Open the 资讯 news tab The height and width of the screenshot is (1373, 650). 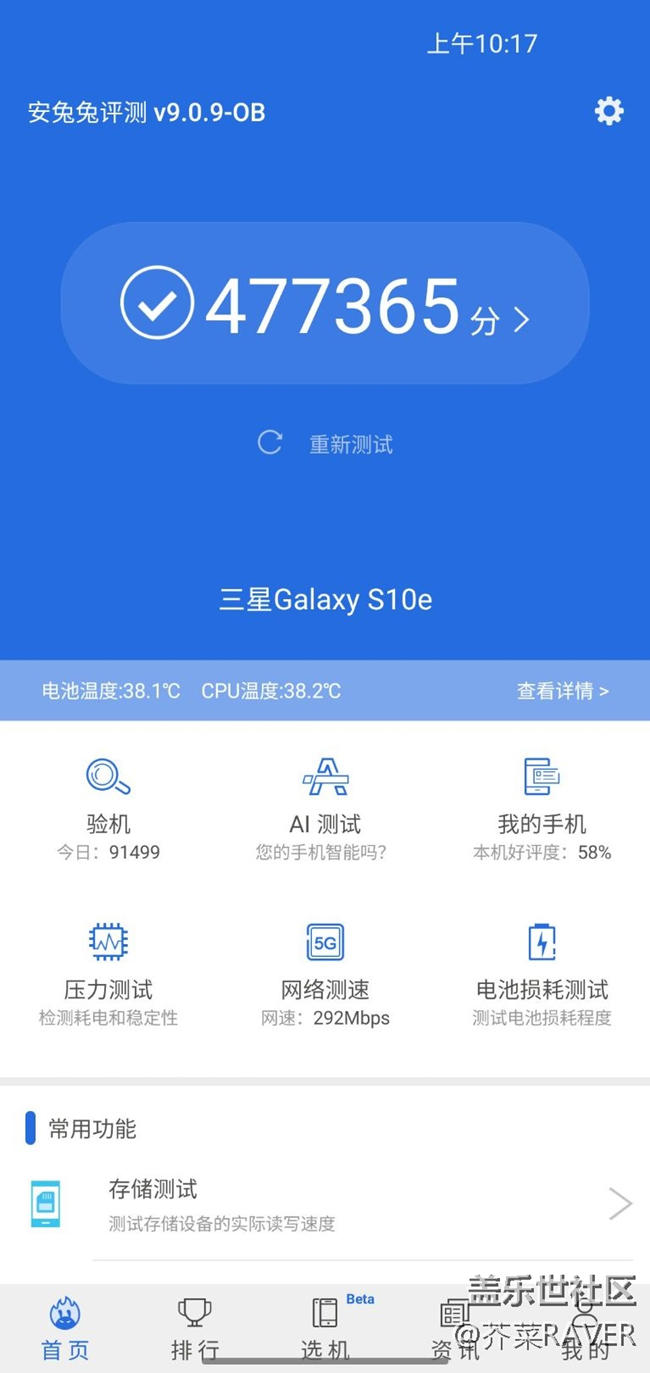[455, 1329]
